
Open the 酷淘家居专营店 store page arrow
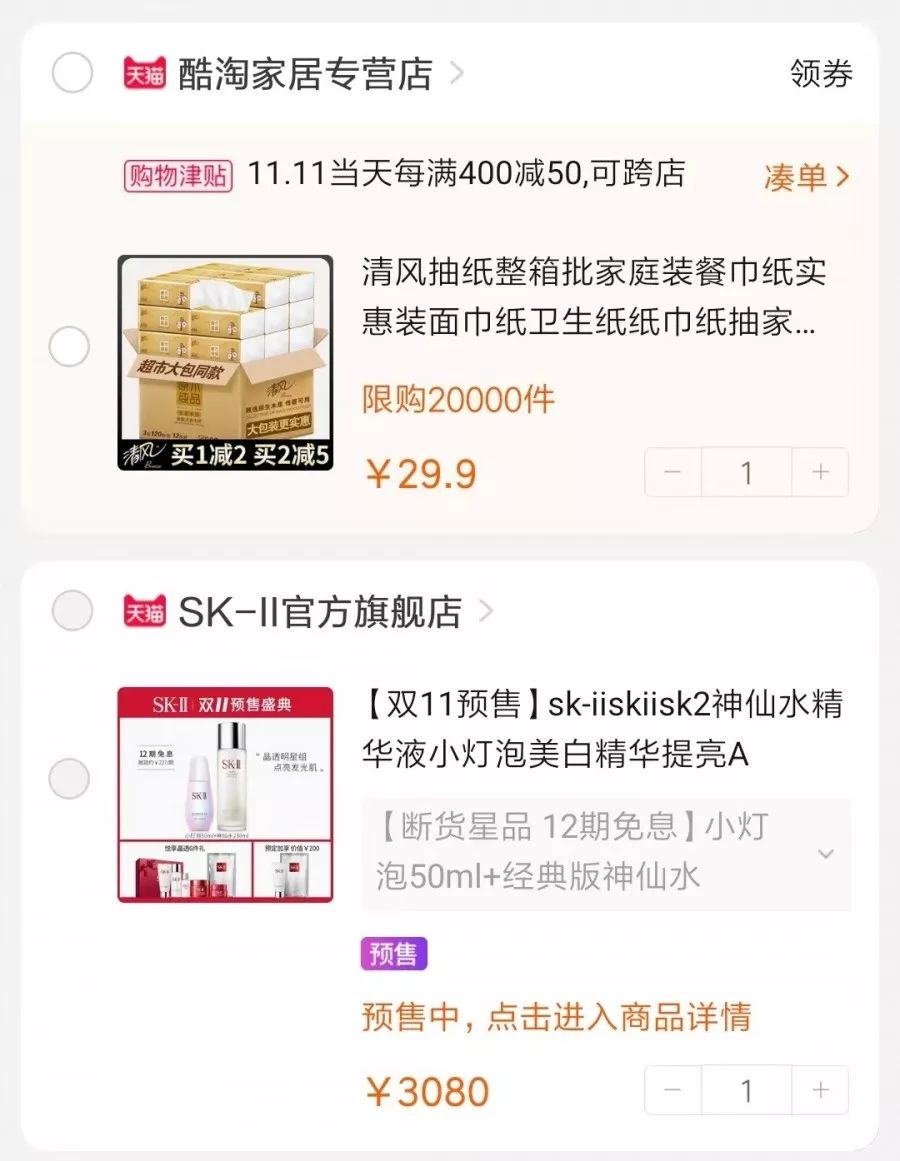[459, 72]
